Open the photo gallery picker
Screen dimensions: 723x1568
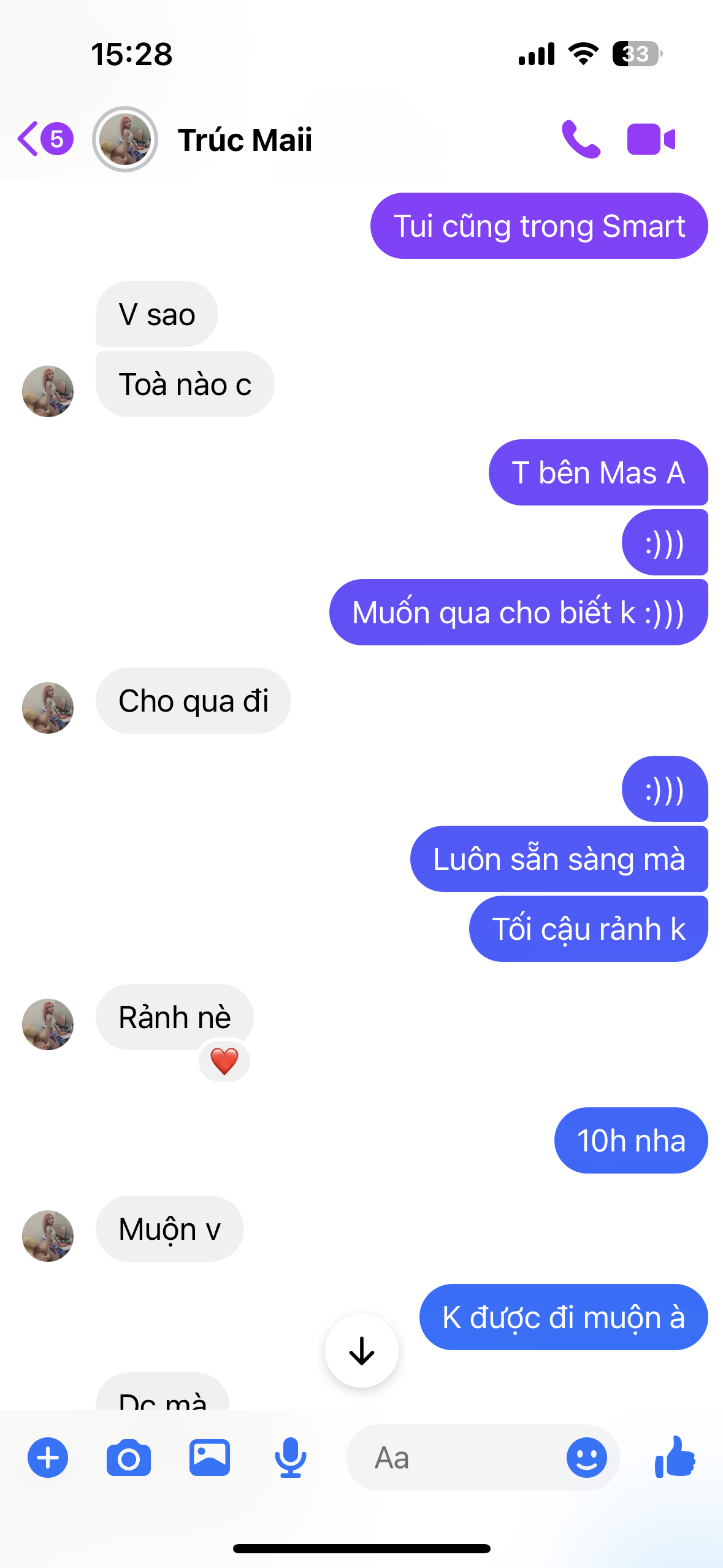209,1458
